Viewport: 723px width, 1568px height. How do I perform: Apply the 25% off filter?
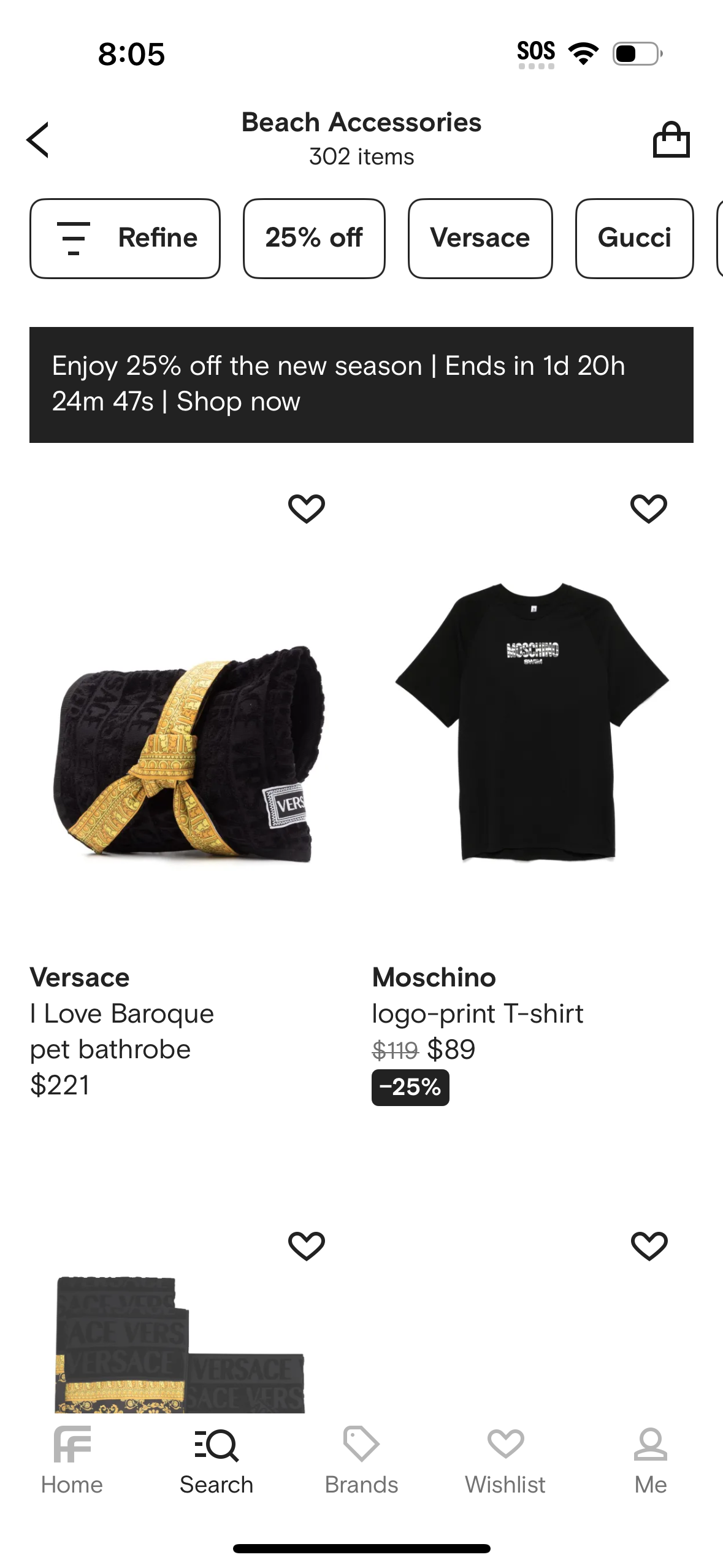coord(314,238)
